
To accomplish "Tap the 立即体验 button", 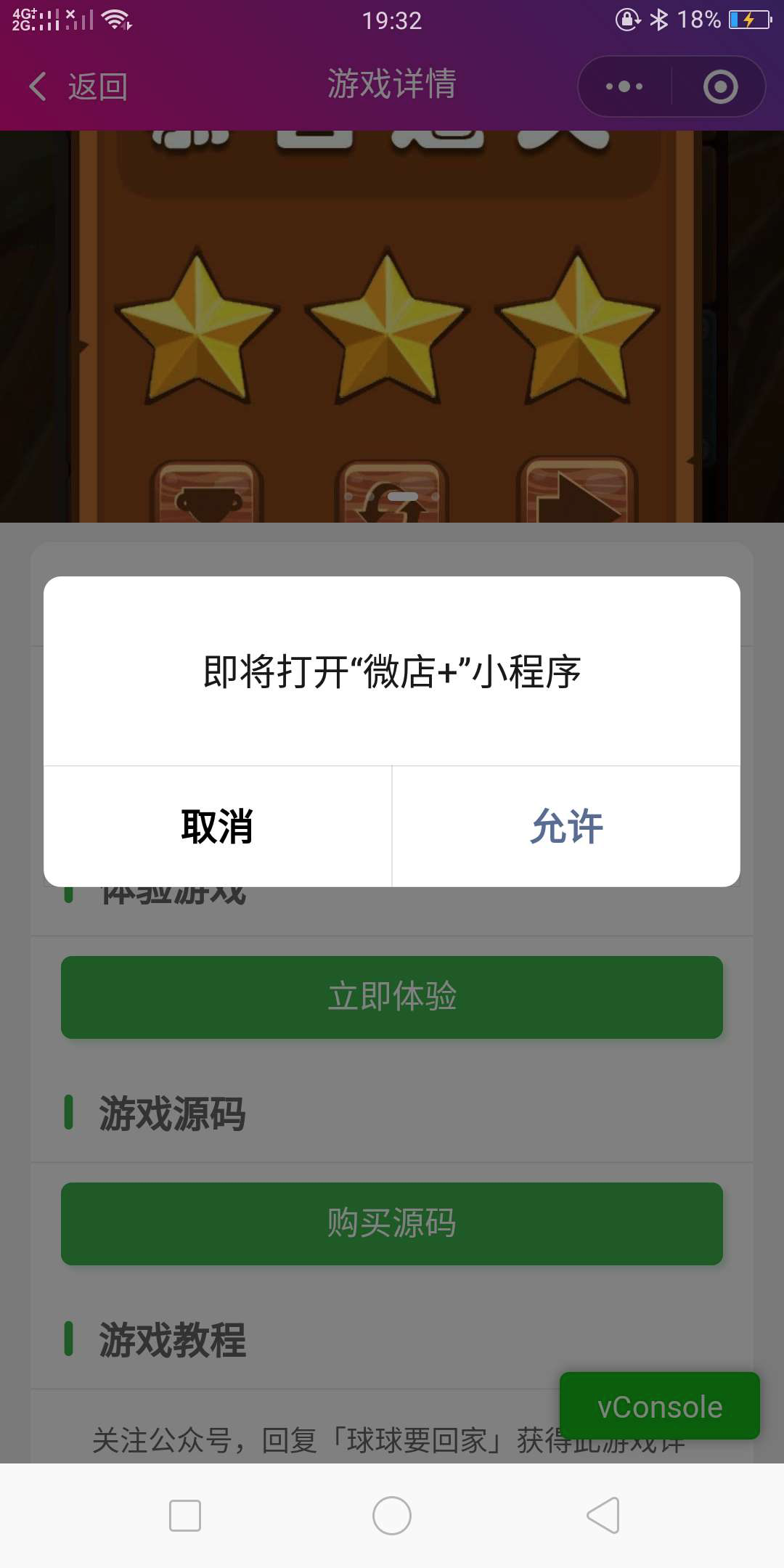I will coord(392,997).
